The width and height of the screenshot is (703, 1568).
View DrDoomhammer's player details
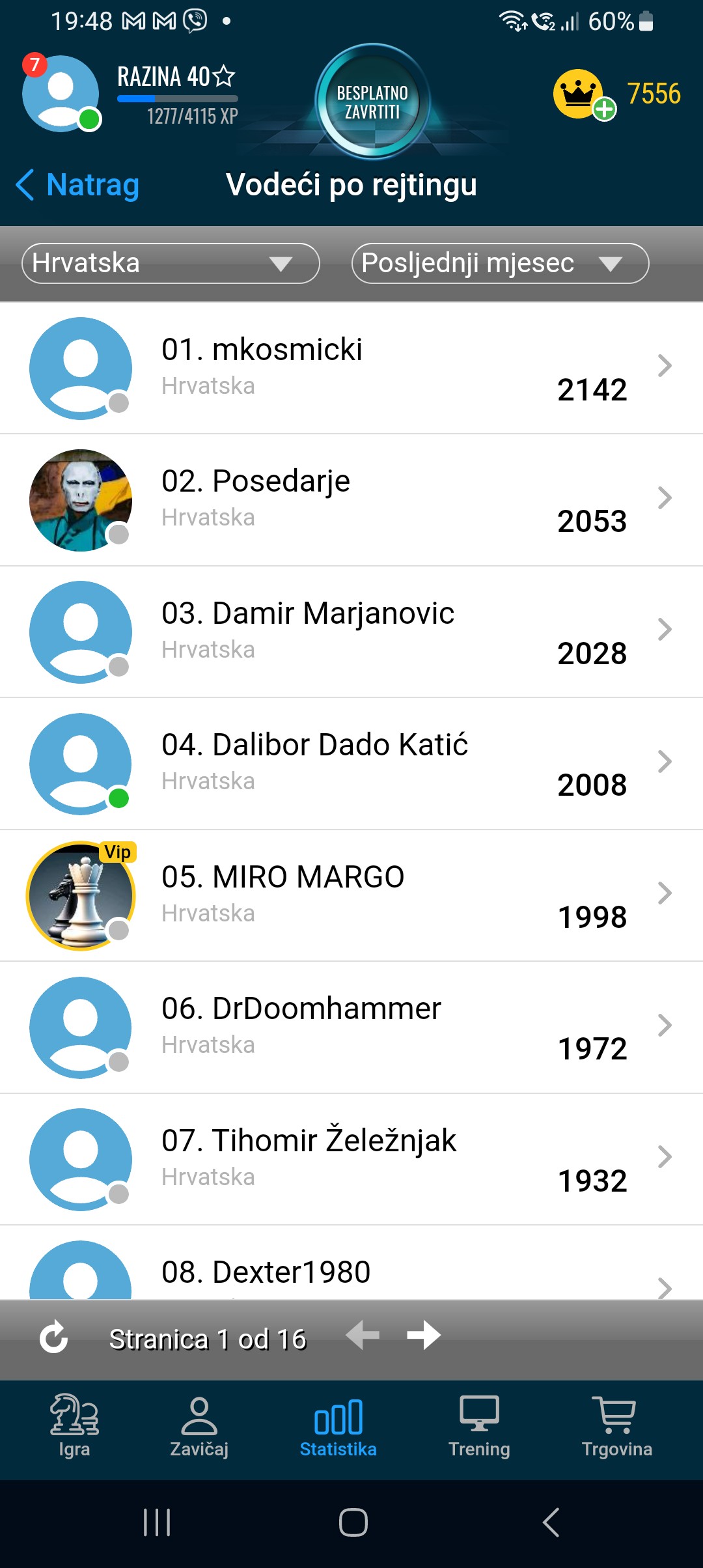coord(351,1028)
